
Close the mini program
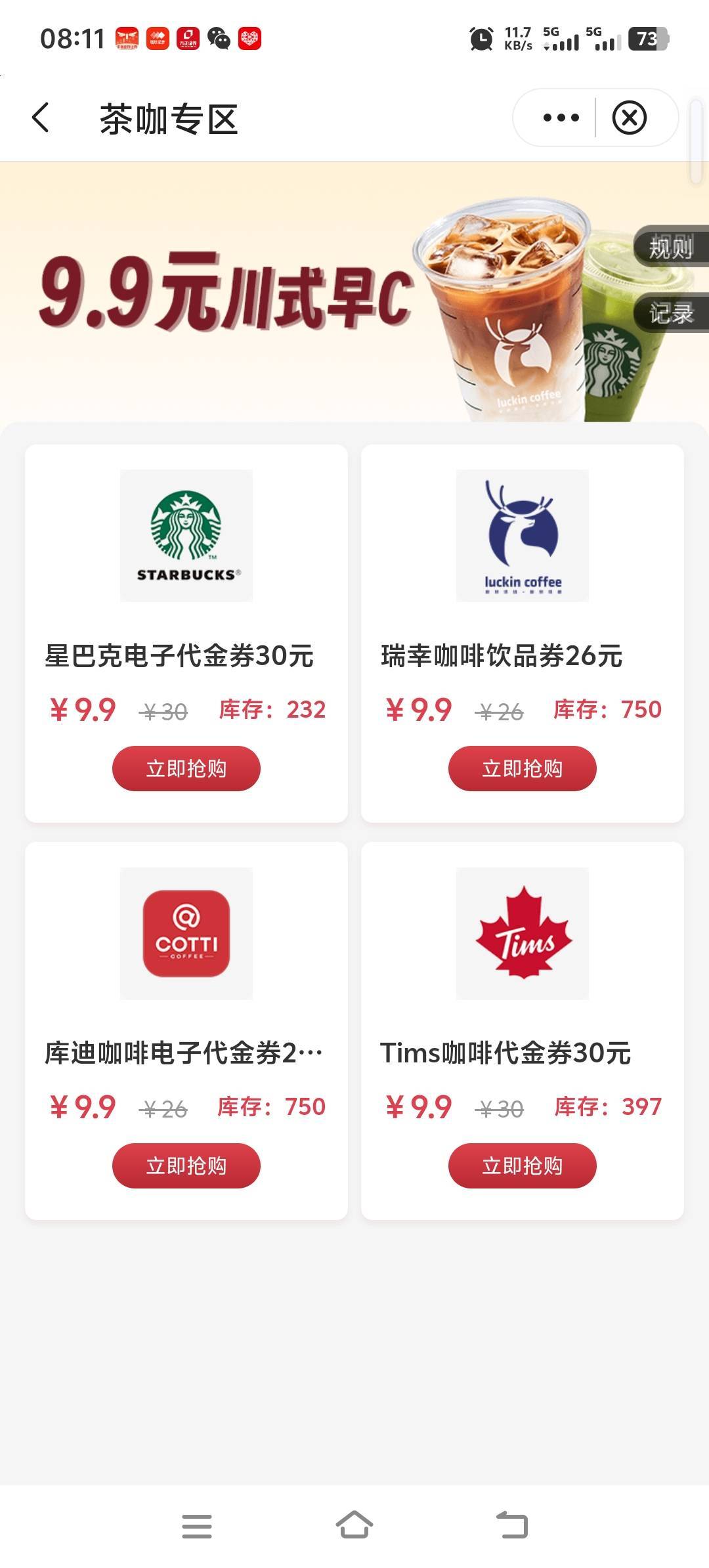tap(629, 118)
